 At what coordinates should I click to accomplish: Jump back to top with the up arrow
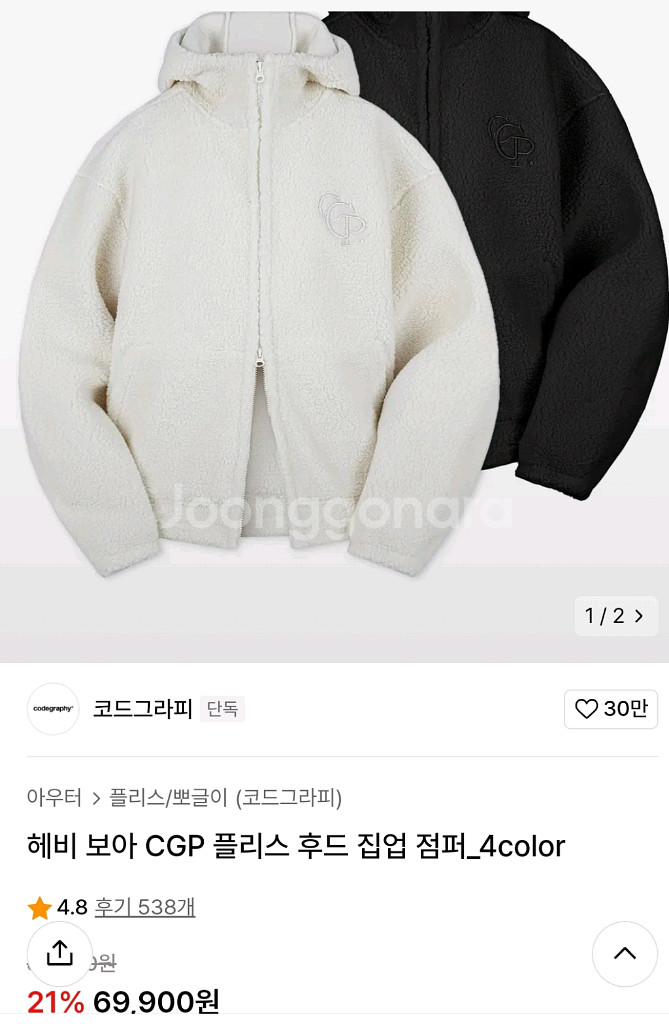point(624,953)
